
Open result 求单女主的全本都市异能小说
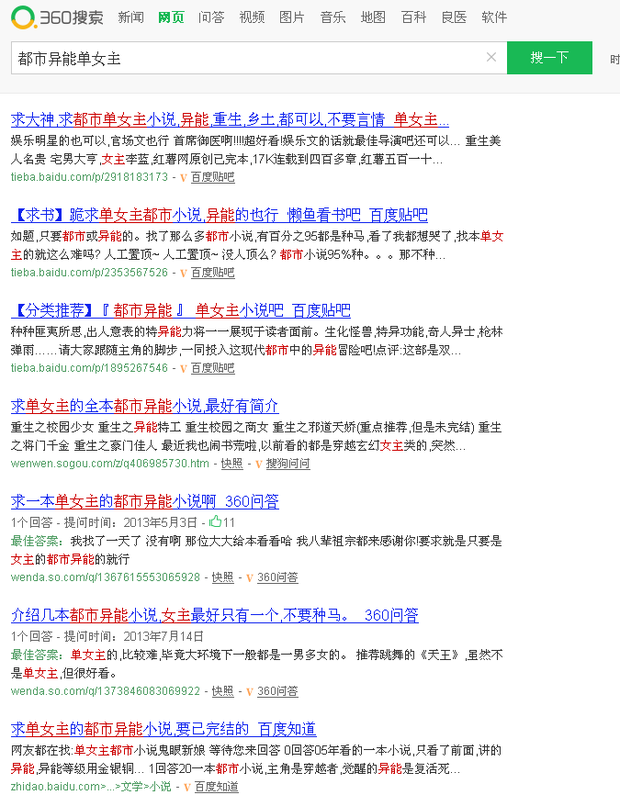pos(145,406)
